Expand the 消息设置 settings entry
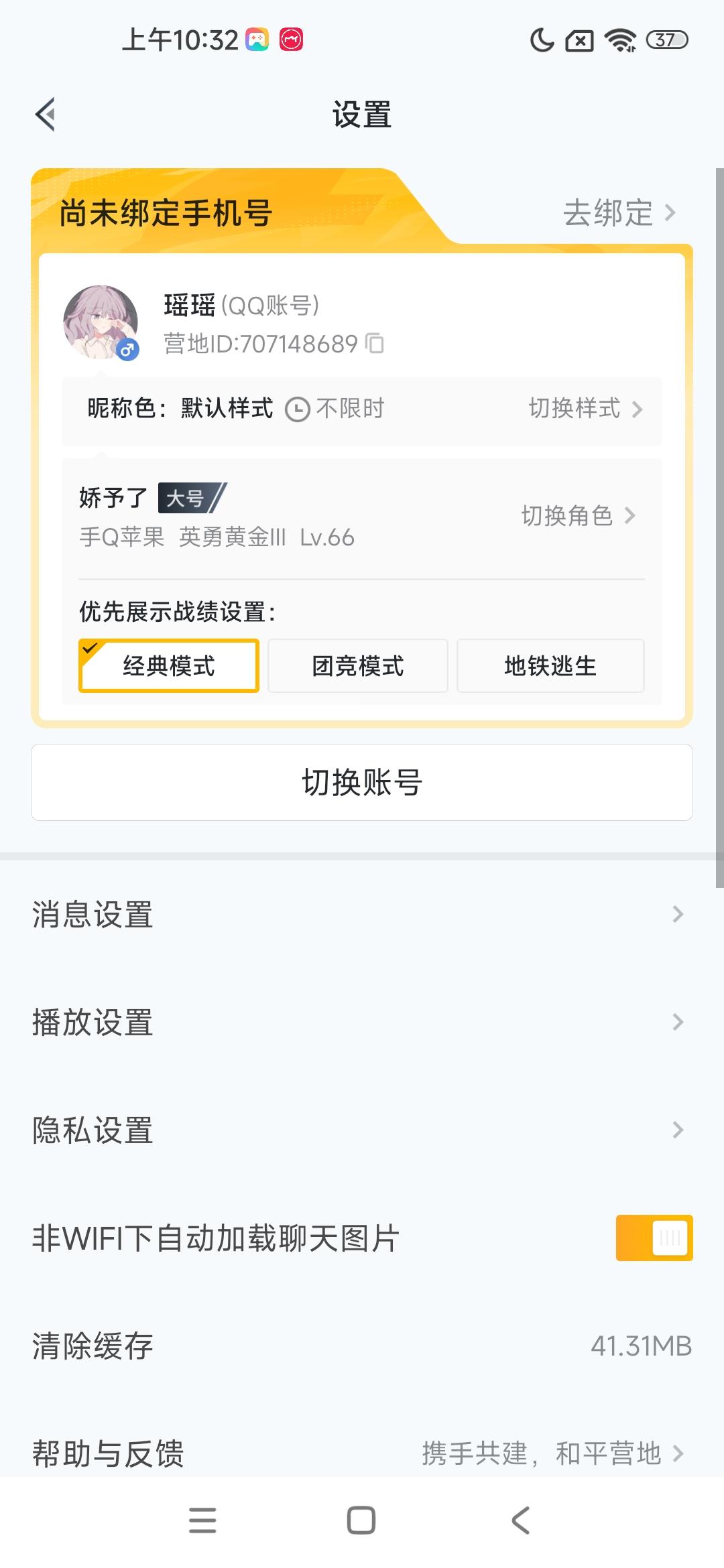This screenshot has height=1568, width=724. 362,915
